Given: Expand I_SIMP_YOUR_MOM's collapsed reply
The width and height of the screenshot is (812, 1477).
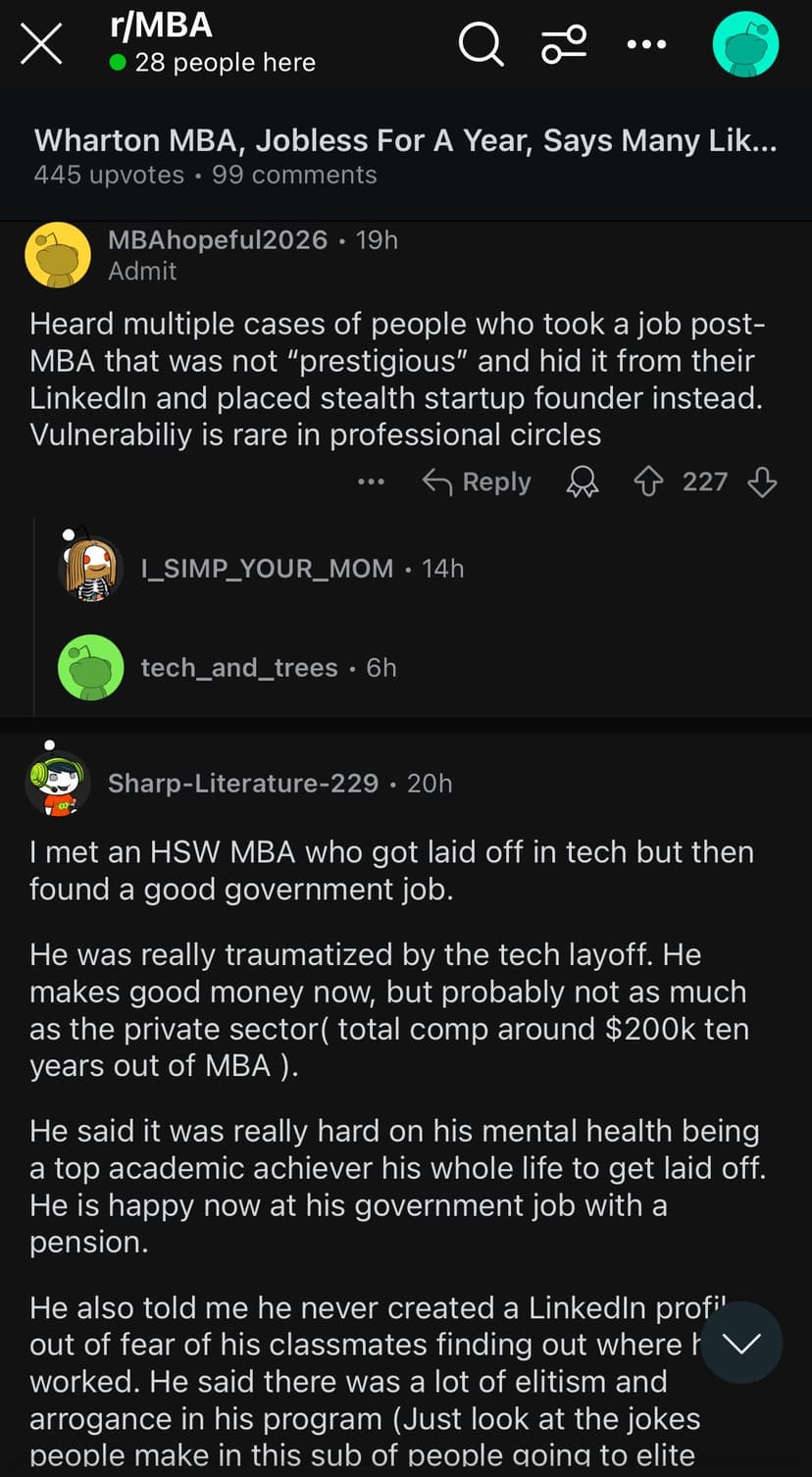Looking at the screenshot, I should (x=267, y=568).
